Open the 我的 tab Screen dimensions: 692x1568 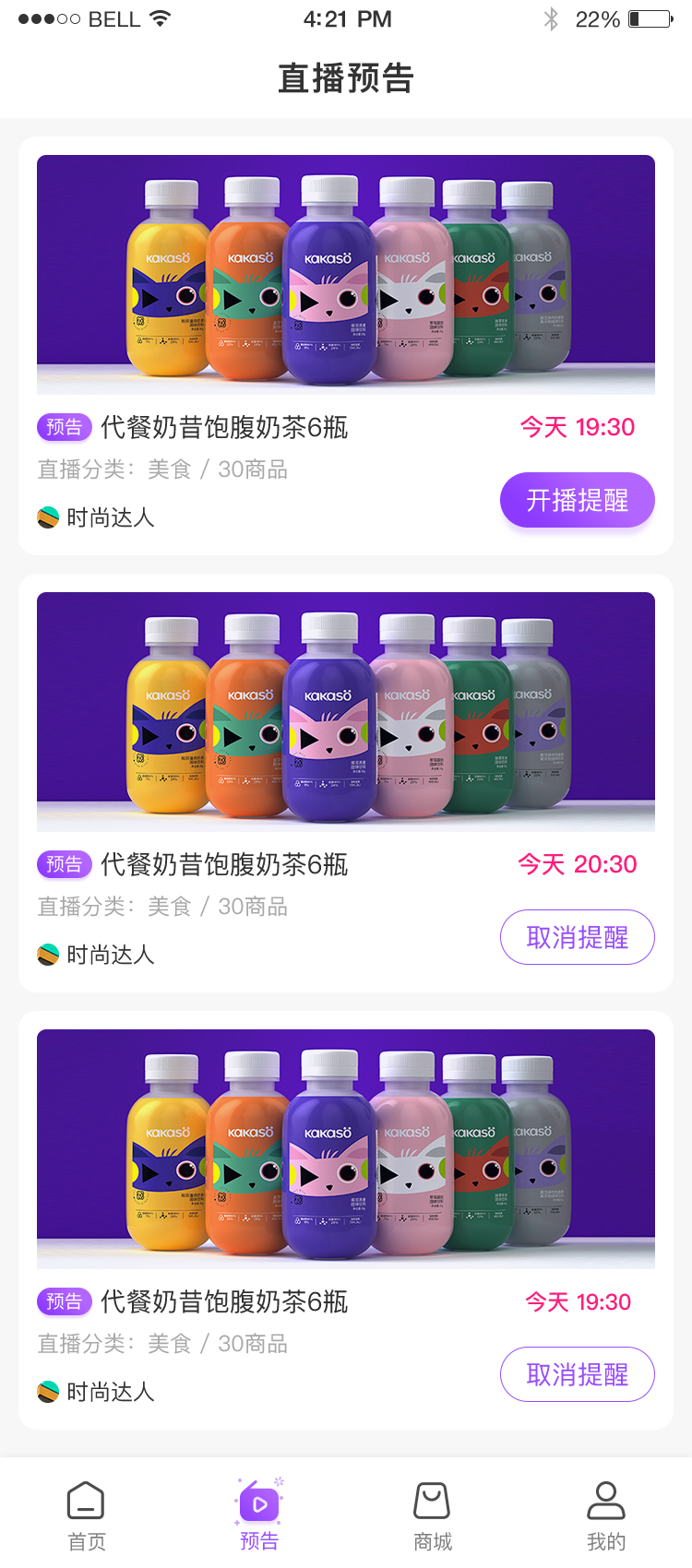[x=606, y=1516]
